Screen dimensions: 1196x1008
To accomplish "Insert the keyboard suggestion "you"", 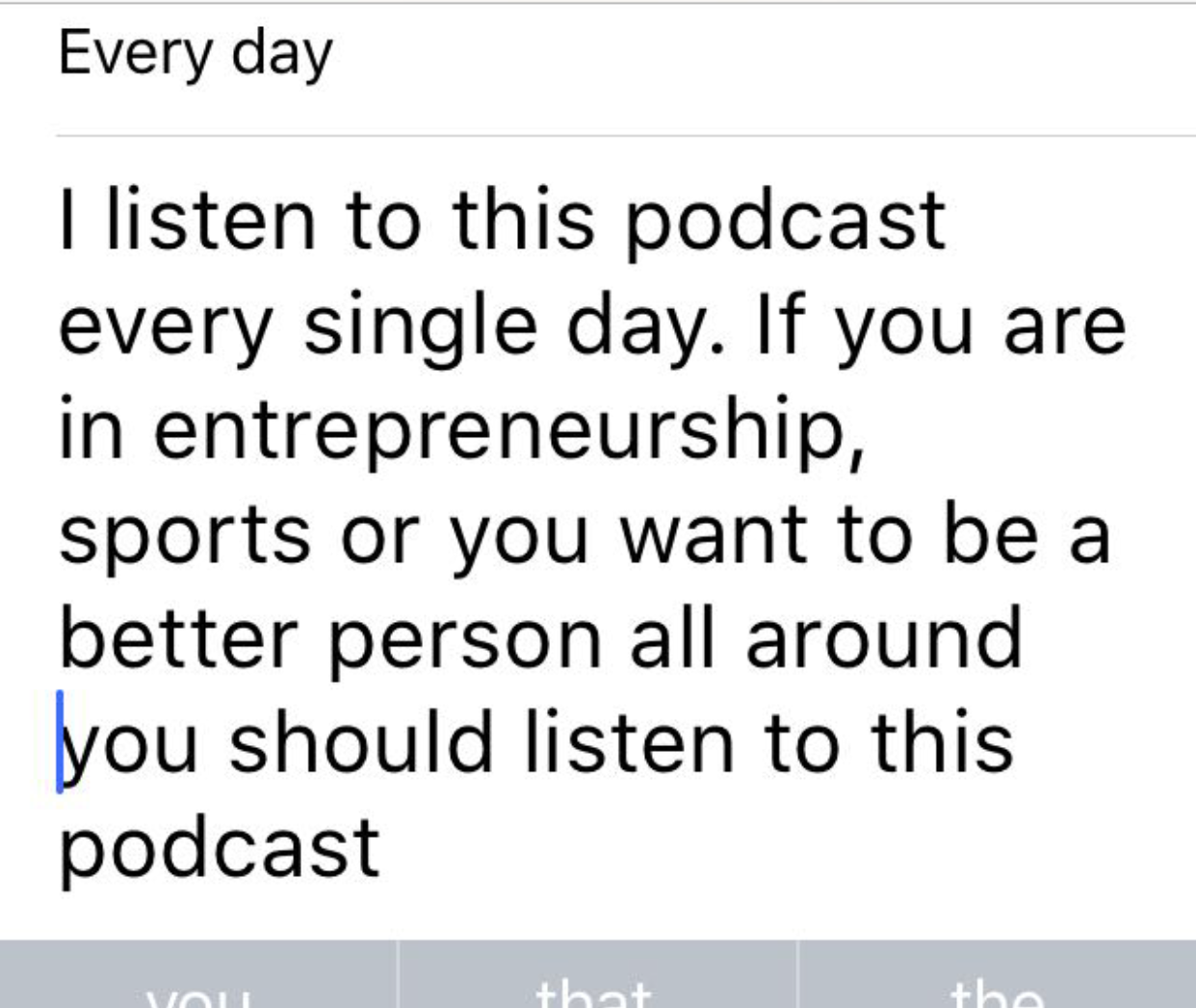I will (197, 982).
